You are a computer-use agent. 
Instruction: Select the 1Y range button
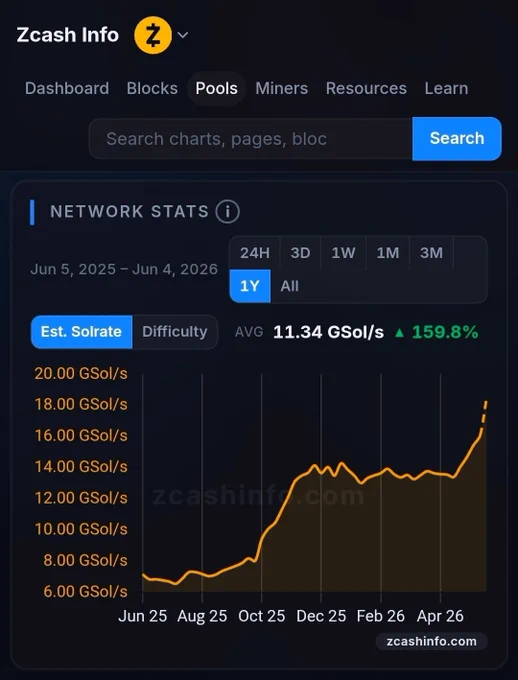click(250, 286)
